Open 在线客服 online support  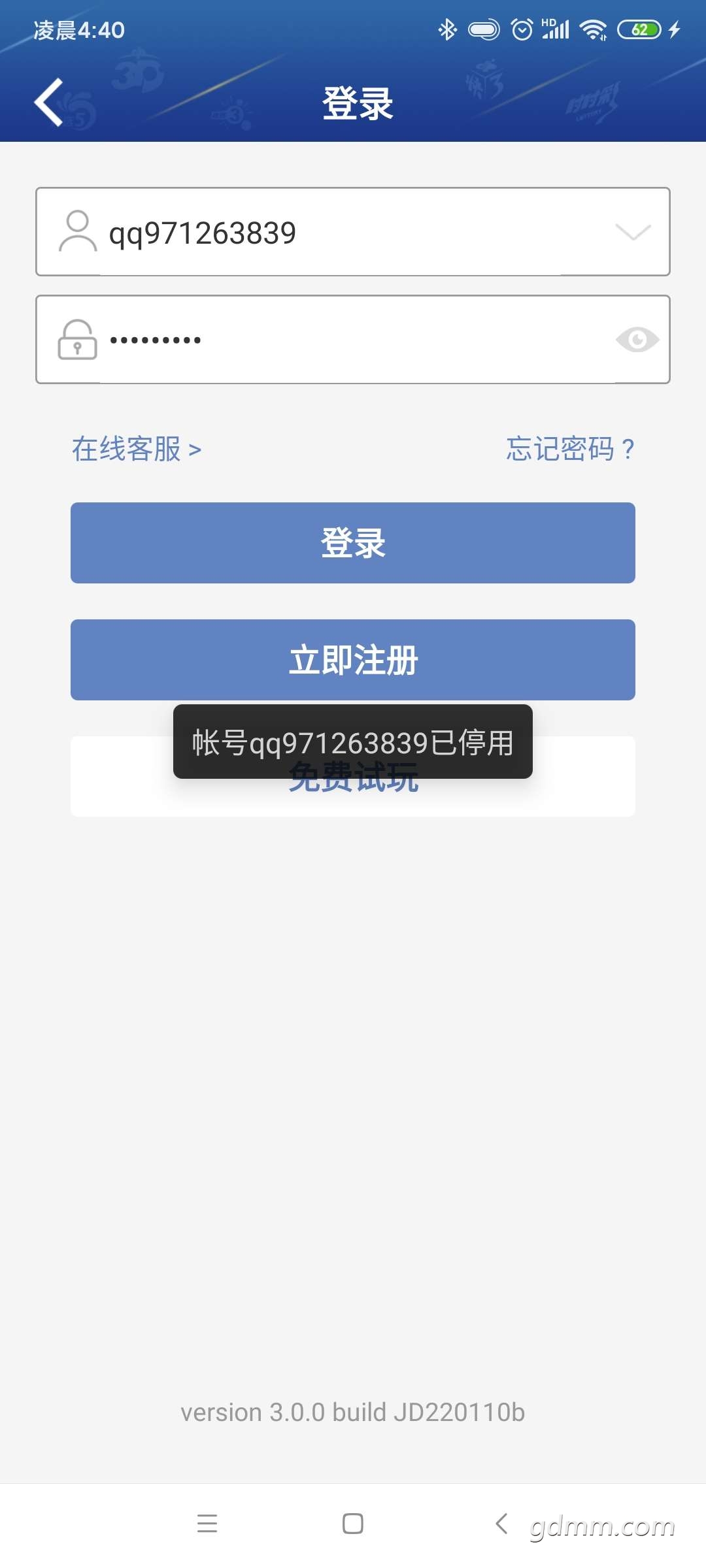click(136, 449)
